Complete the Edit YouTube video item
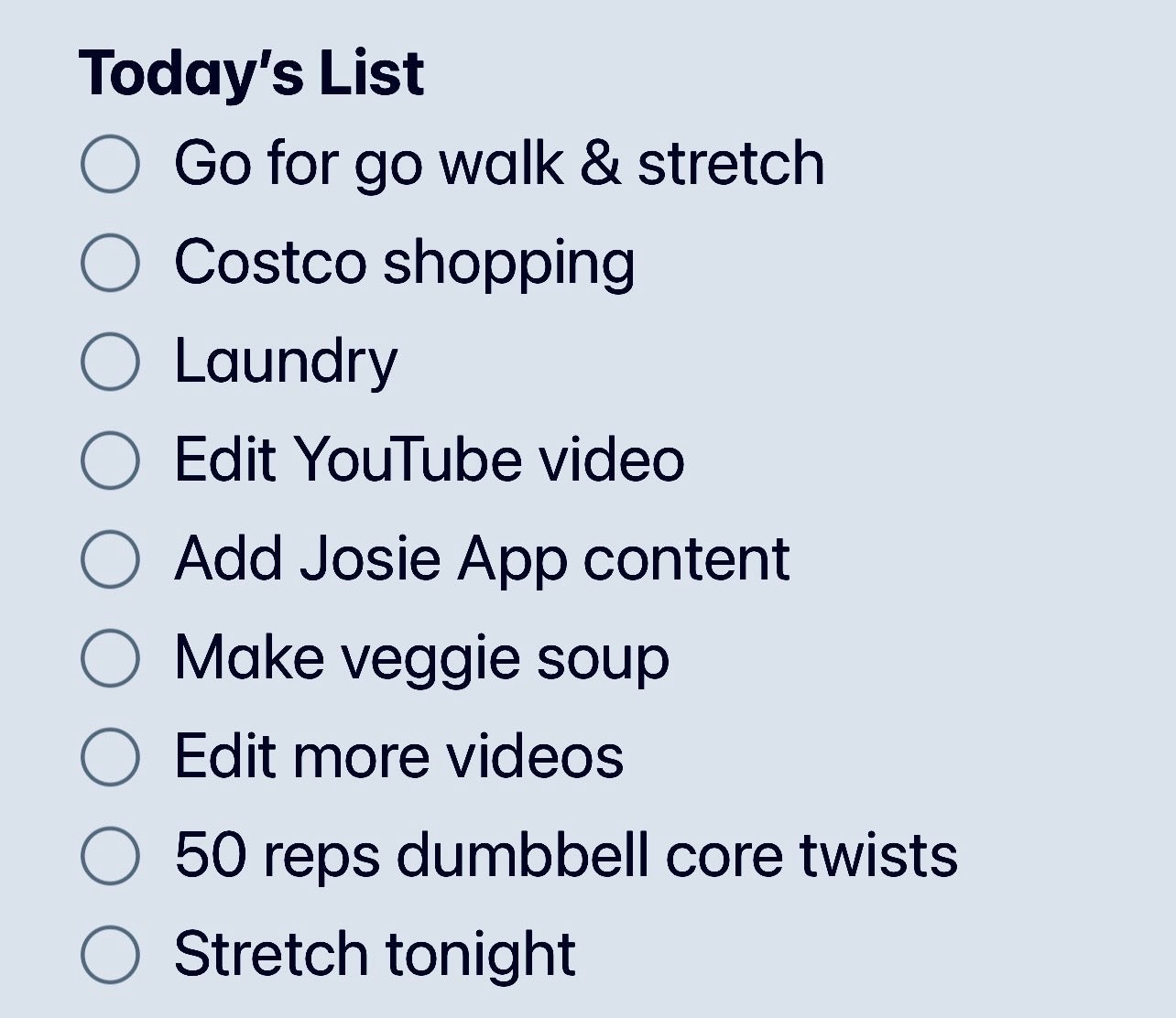 pyautogui.click(x=110, y=460)
